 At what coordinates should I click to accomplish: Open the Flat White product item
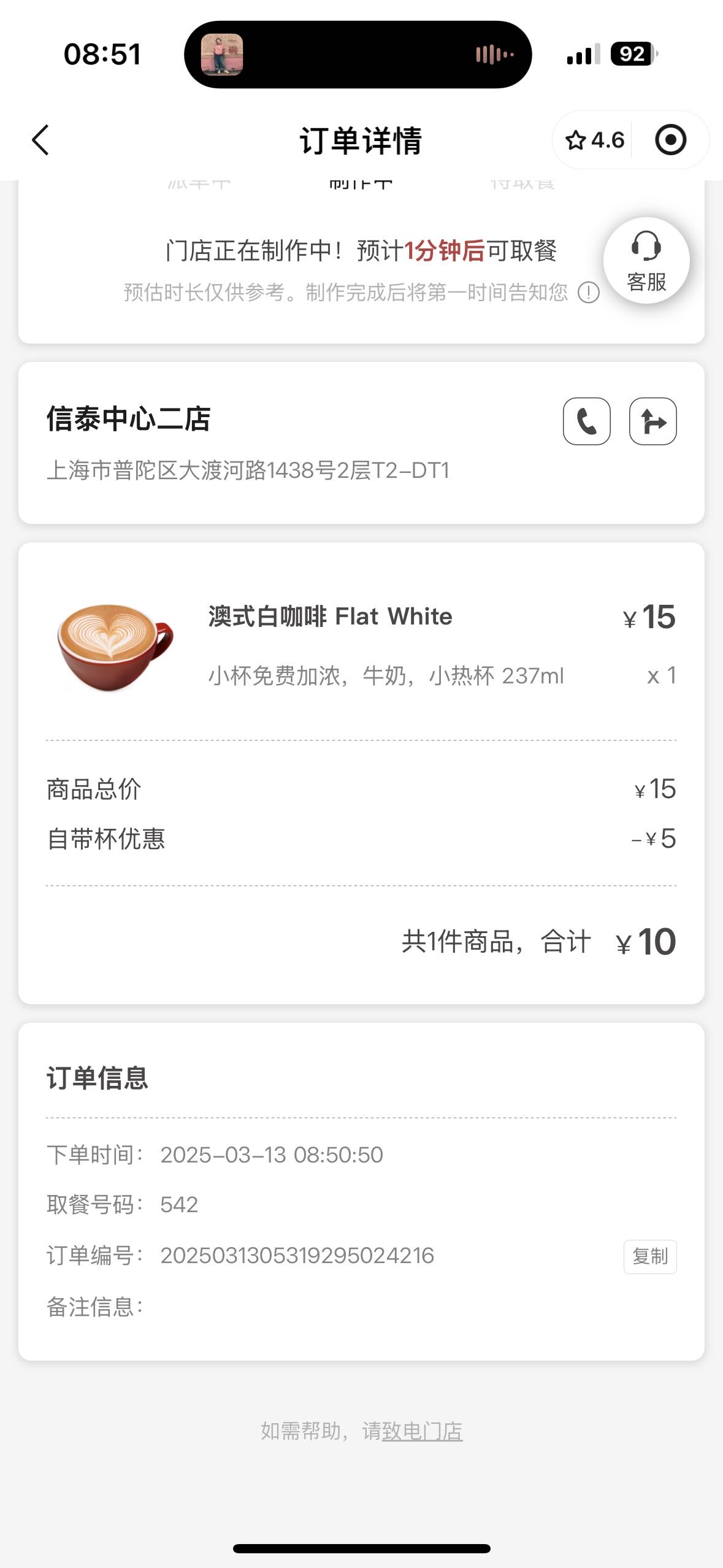361,645
